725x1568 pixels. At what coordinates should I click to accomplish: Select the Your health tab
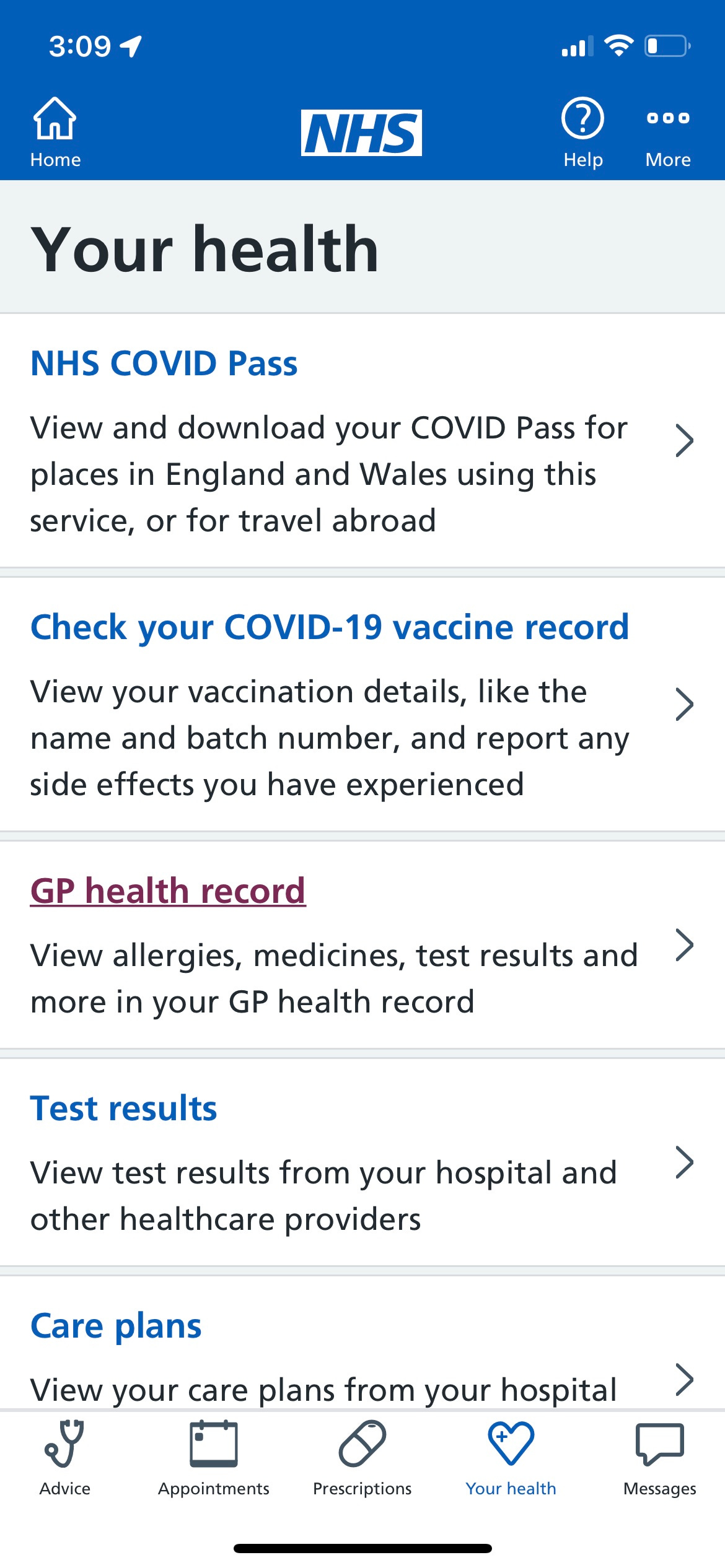[511, 1459]
